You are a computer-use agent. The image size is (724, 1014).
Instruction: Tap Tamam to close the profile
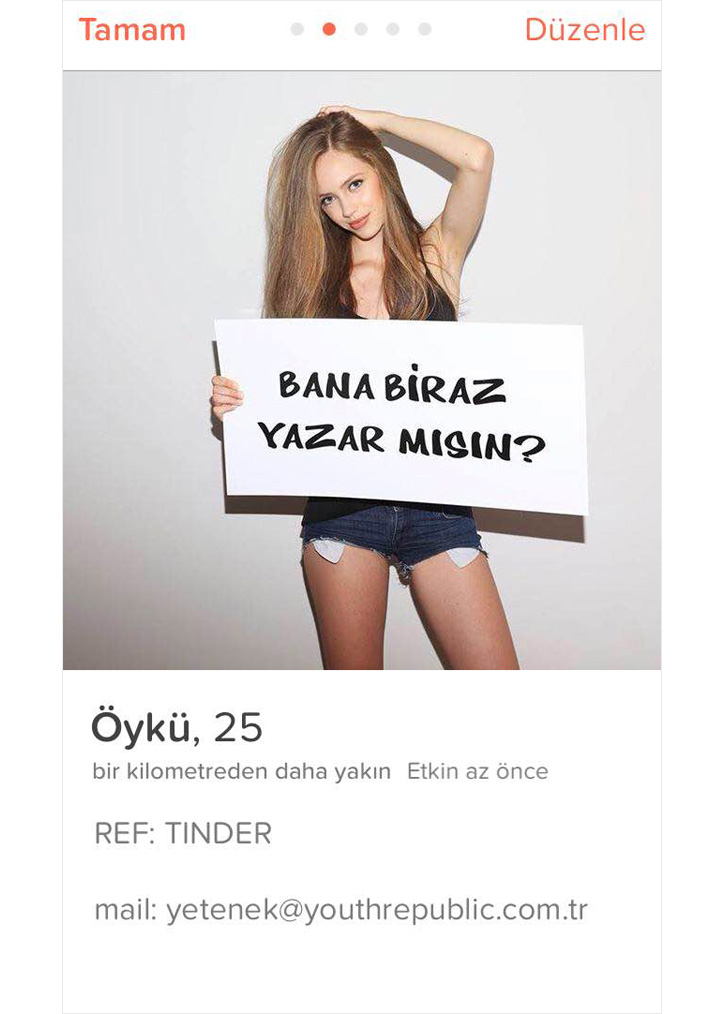[x=132, y=30]
